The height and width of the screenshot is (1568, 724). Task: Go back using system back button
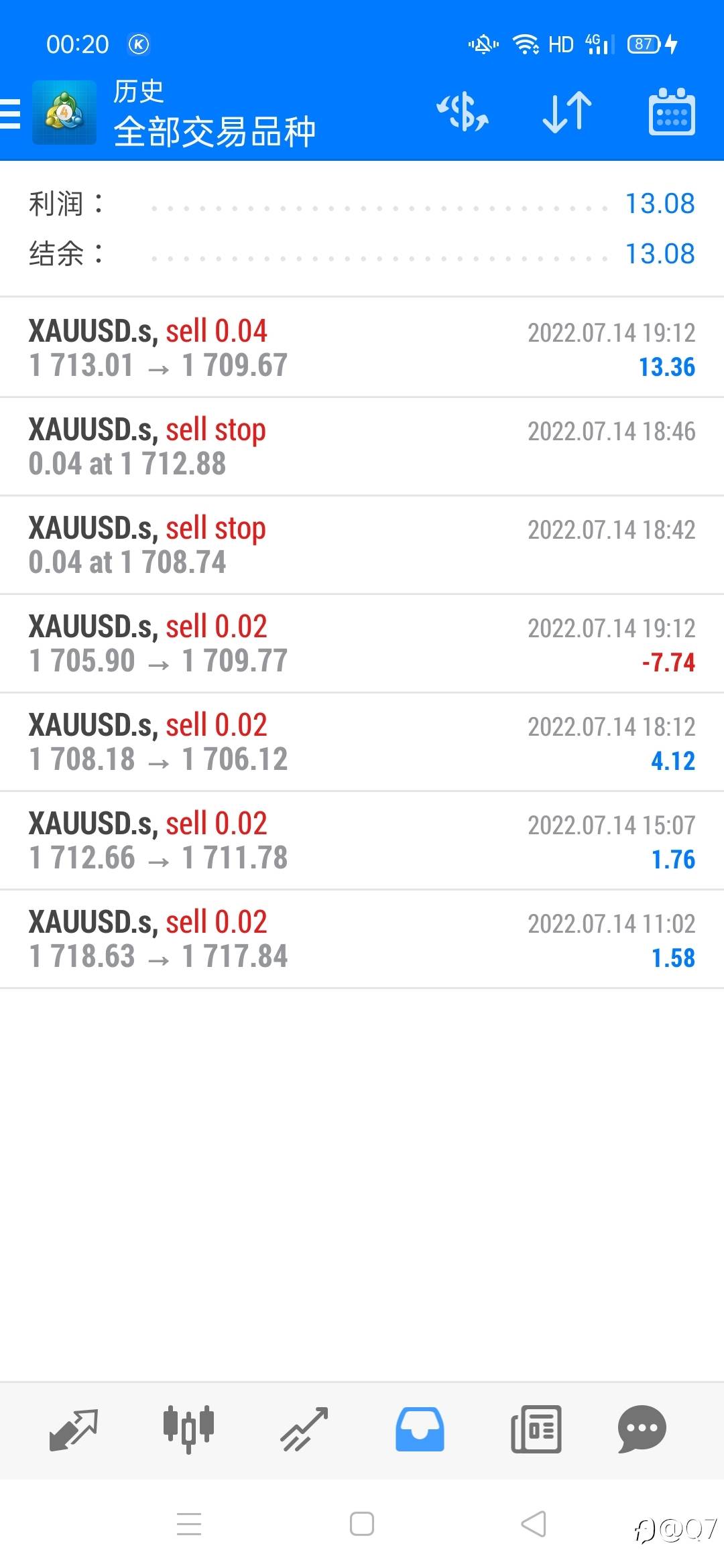click(534, 1524)
